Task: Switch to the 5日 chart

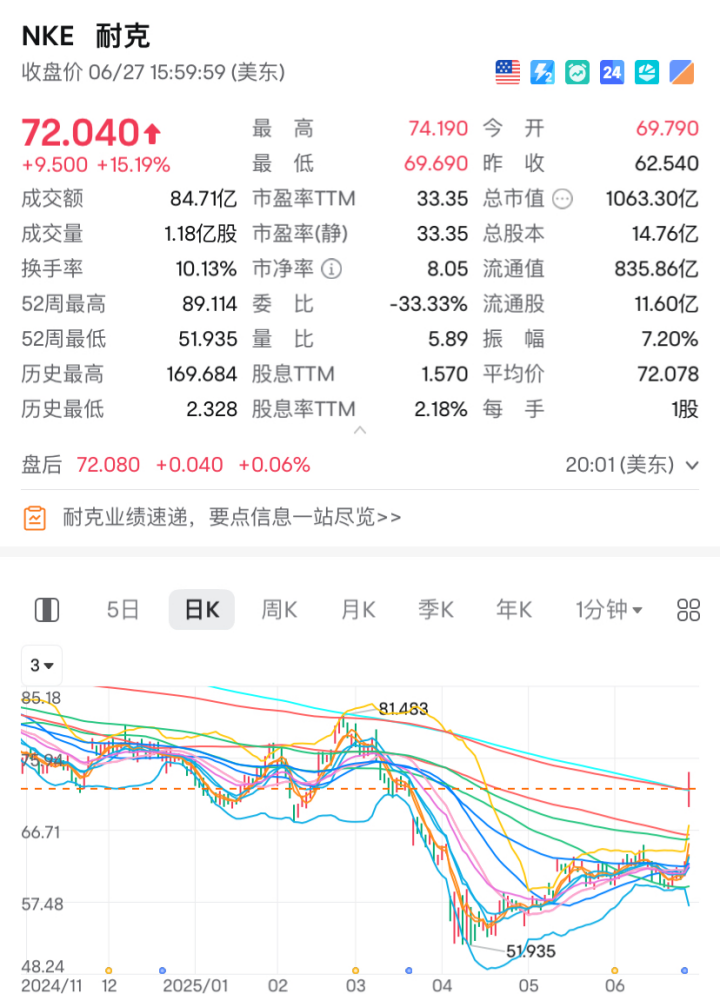Action: [x=123, y=609]
